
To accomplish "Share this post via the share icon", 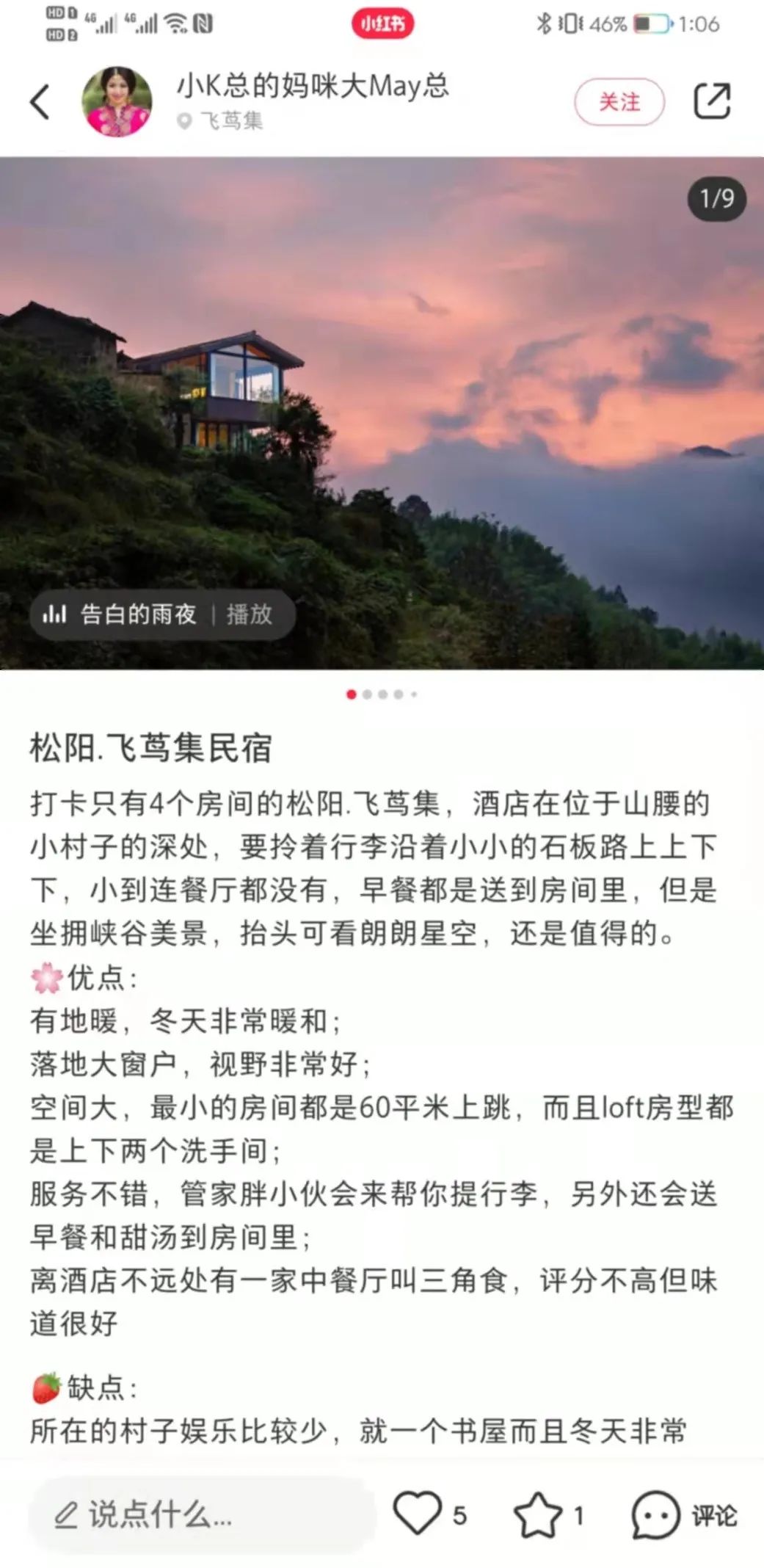I will (x=712, y=101).
